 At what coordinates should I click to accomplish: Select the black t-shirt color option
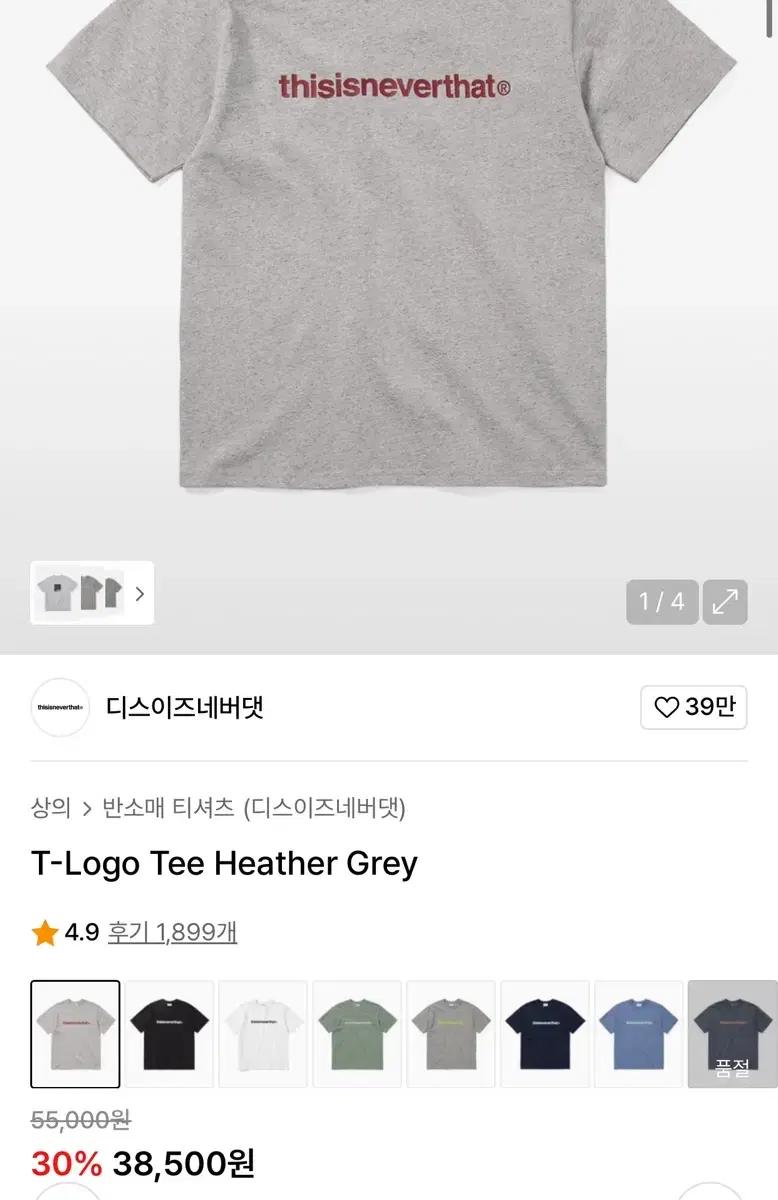(169, 1033)
